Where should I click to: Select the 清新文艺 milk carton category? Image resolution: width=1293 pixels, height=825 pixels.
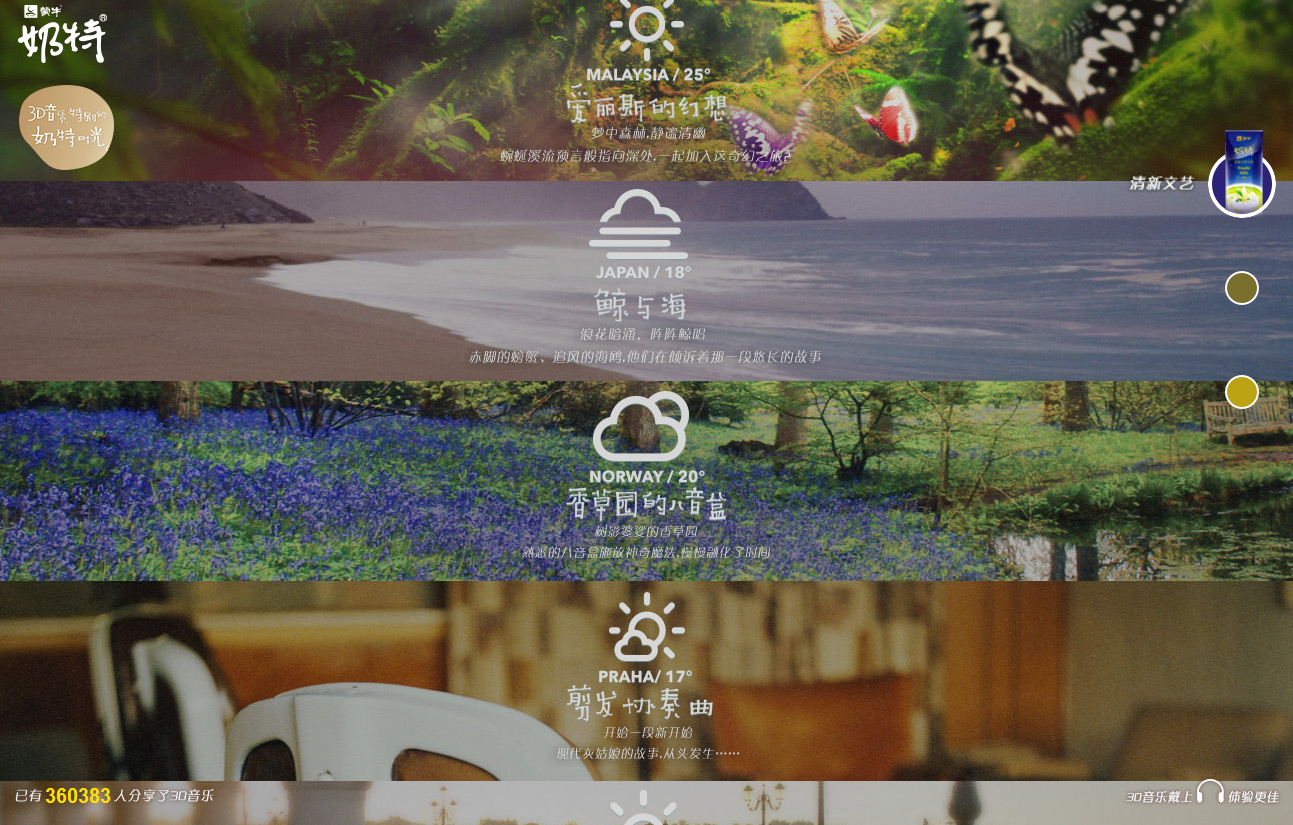1242,184
